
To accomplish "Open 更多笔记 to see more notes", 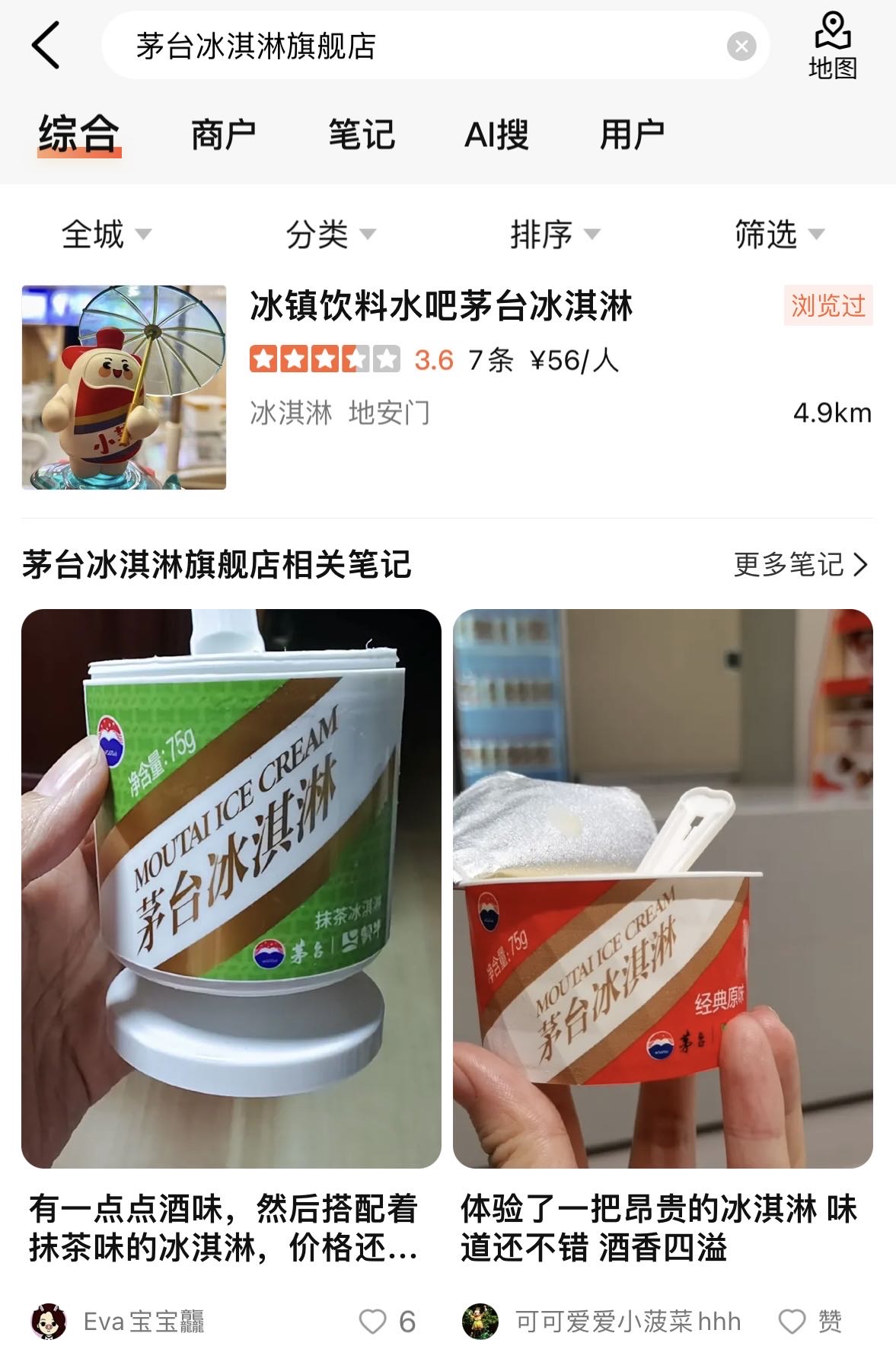I will [800, 565].
